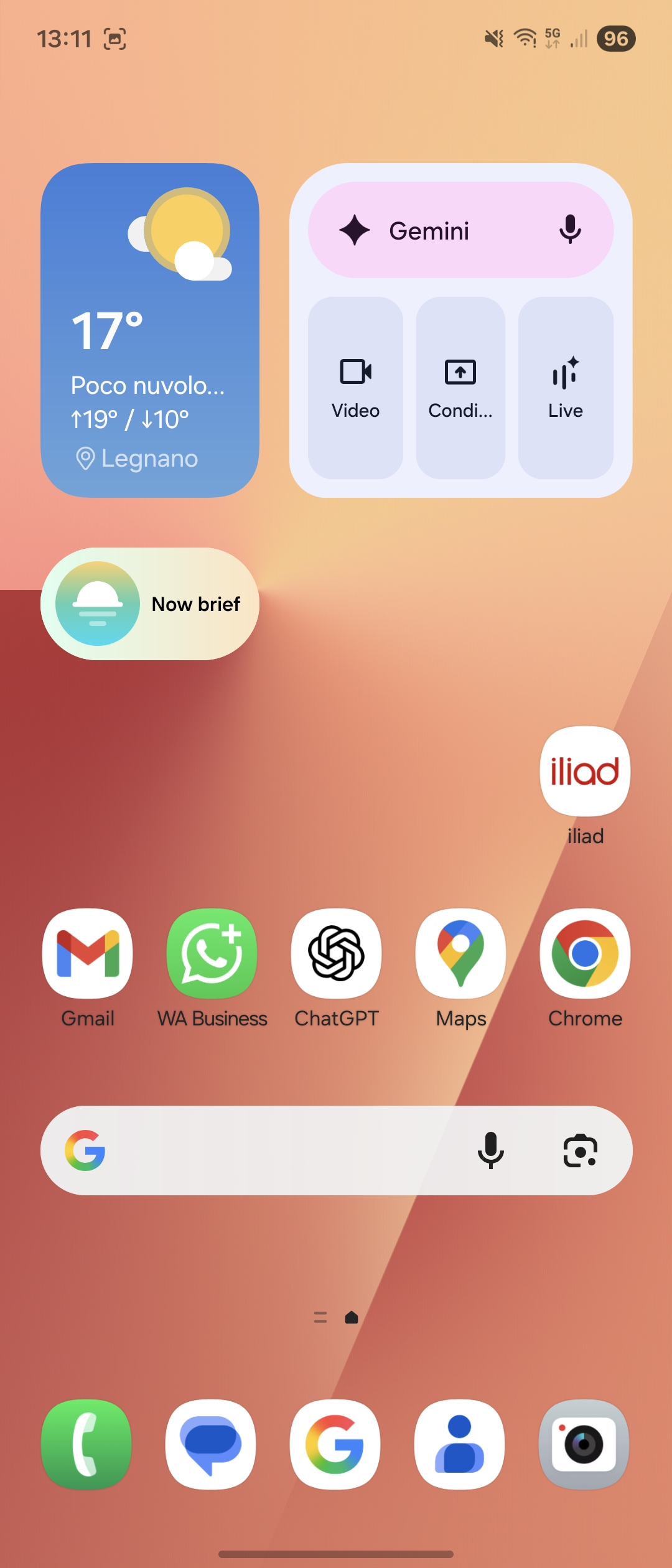Launch the Messages app in dock
Viewport: 672px width, 1568px height.
tap(211, 1444)
